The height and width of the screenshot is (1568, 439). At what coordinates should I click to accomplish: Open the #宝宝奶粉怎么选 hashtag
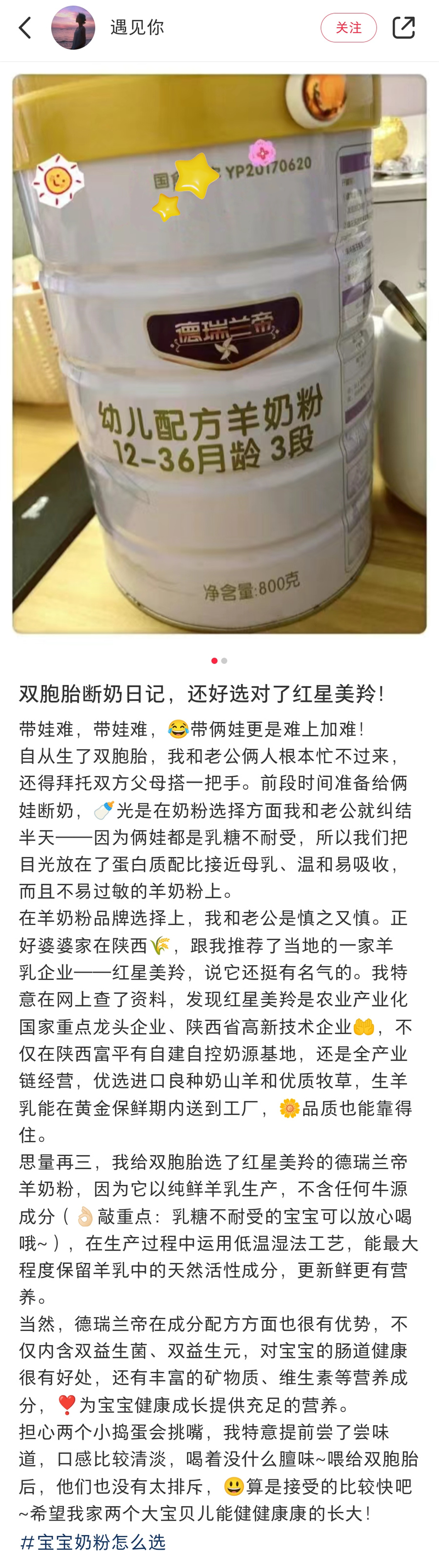coord(93,1542)
